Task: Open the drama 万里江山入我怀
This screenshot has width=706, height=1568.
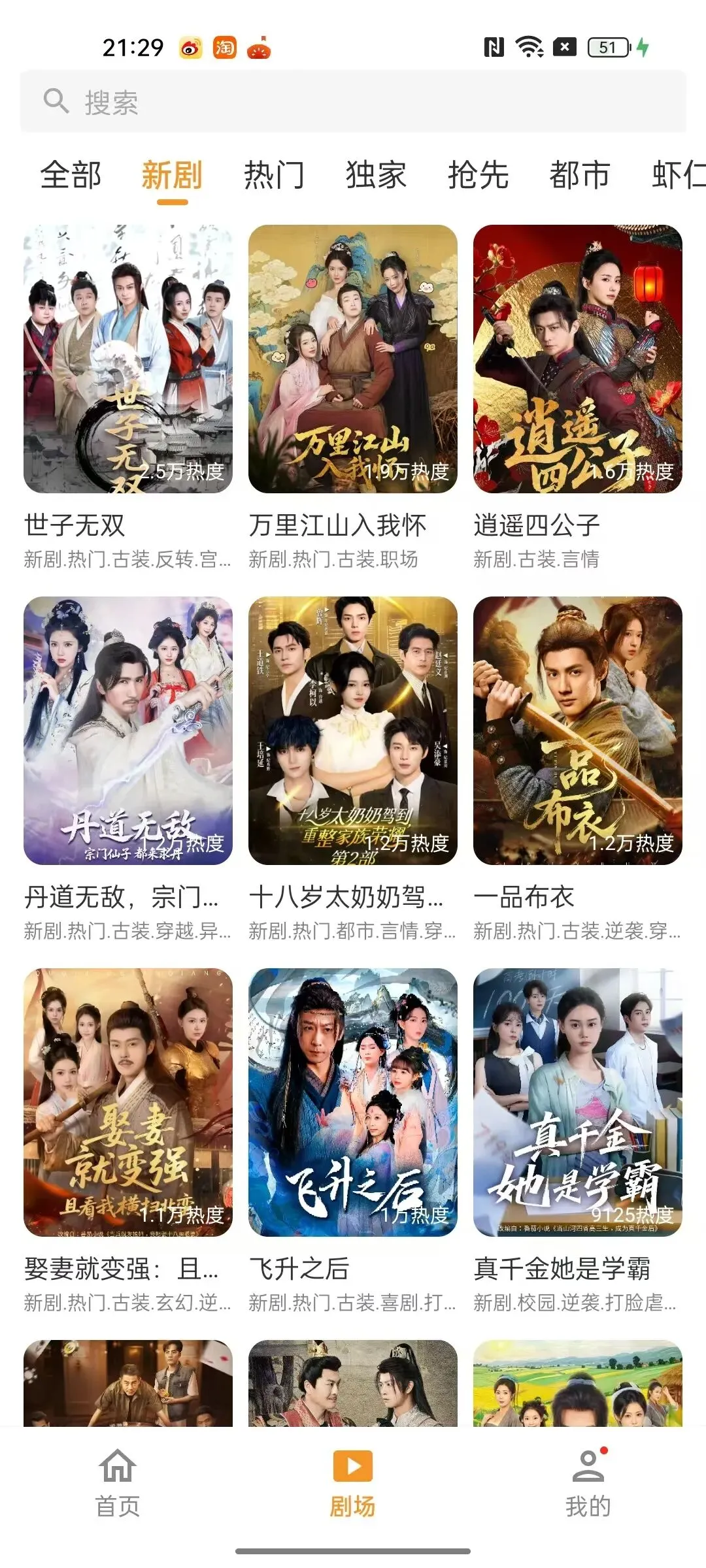Action: coord(353,359)
